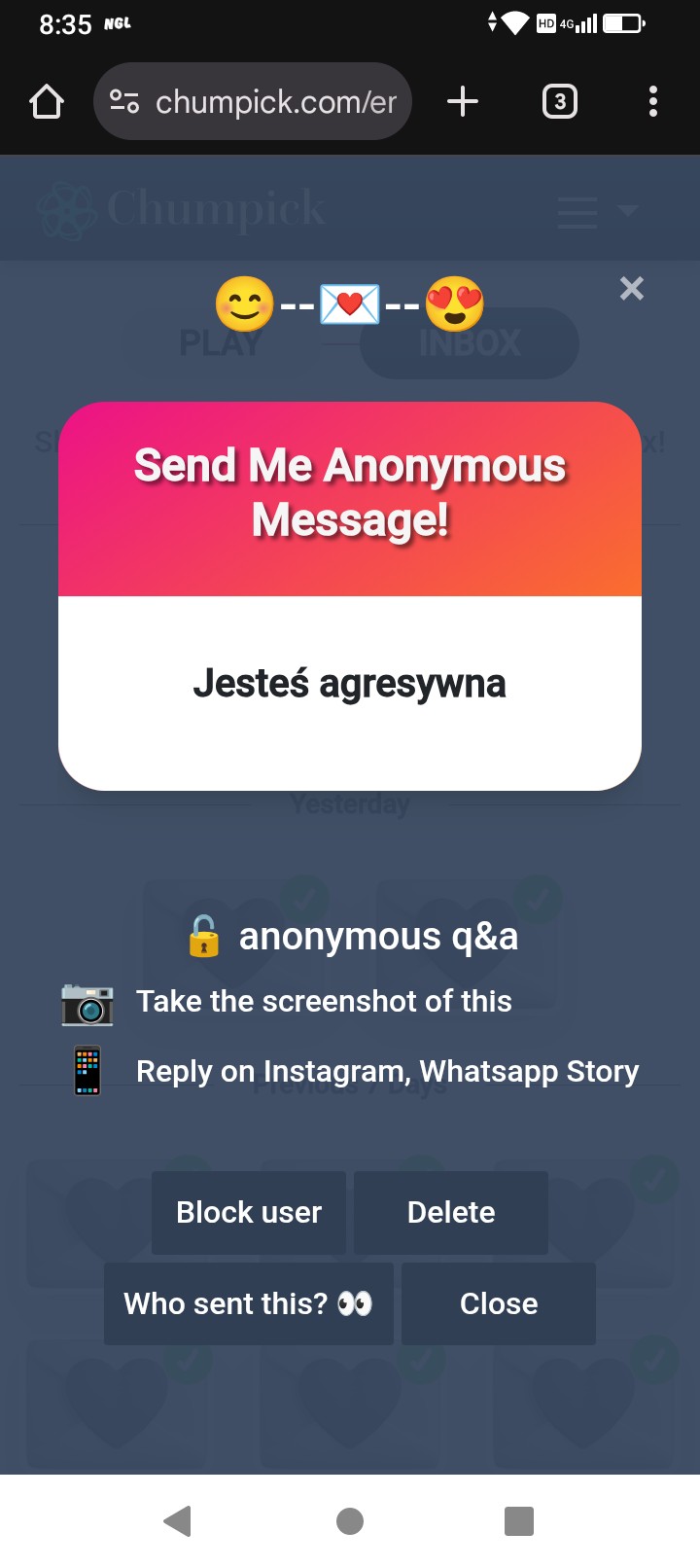This screenshot has height=1568, width=700.
Task: Go back using system navigation
Action: [x=177, y=1520]
